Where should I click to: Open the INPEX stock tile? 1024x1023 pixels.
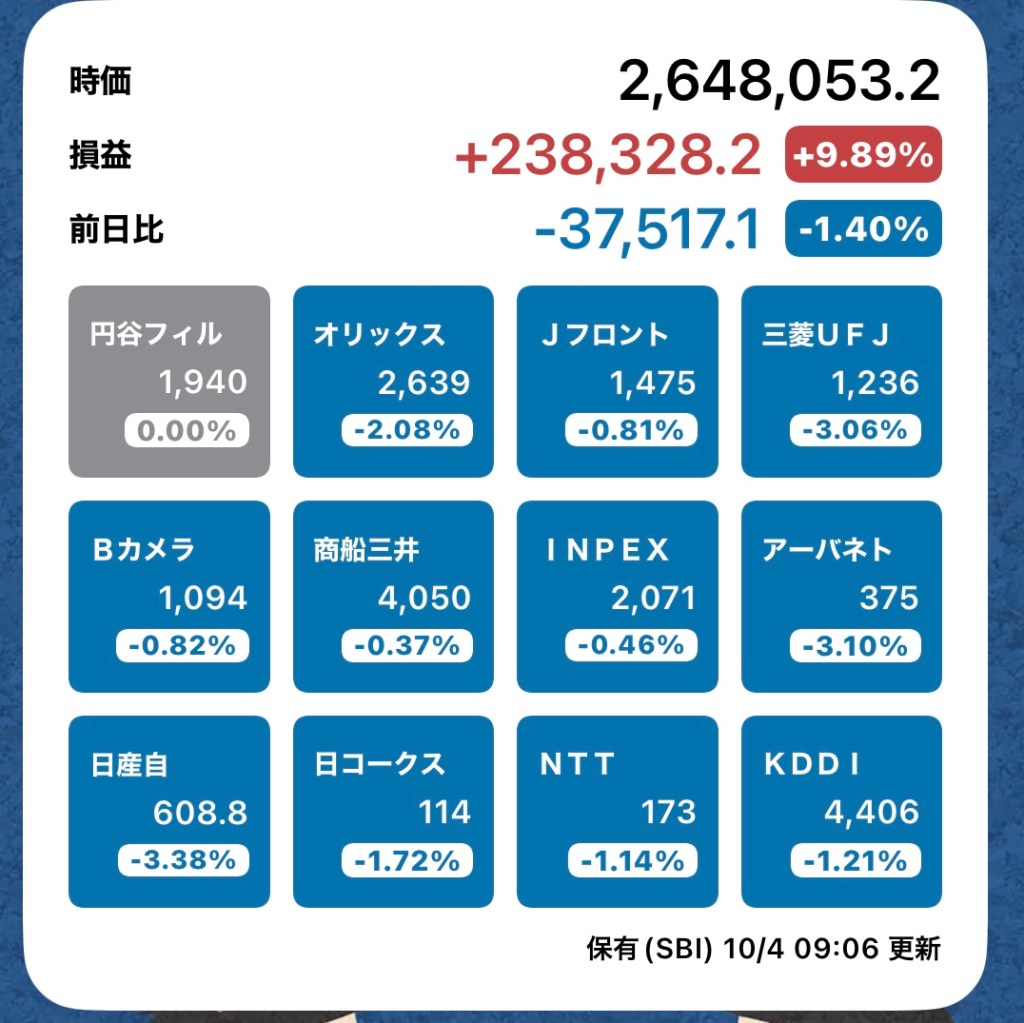pos(617,597)
